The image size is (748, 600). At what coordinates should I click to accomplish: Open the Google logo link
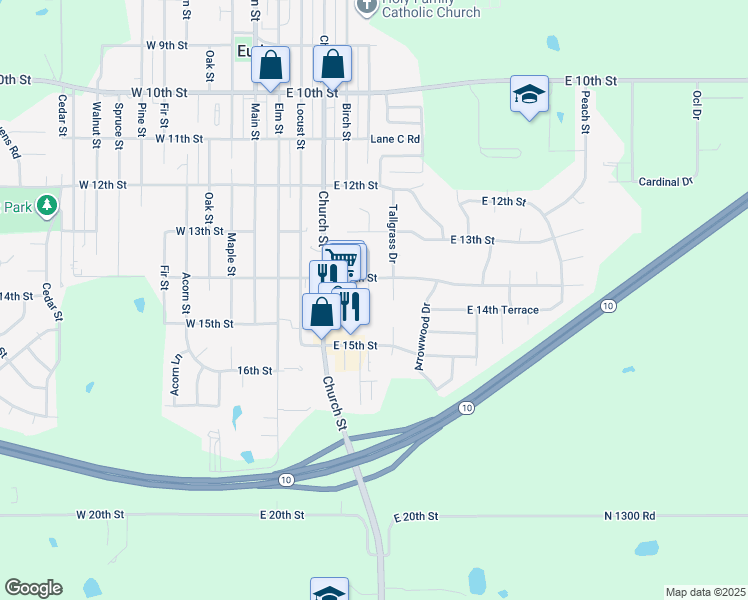click(32, 588)
